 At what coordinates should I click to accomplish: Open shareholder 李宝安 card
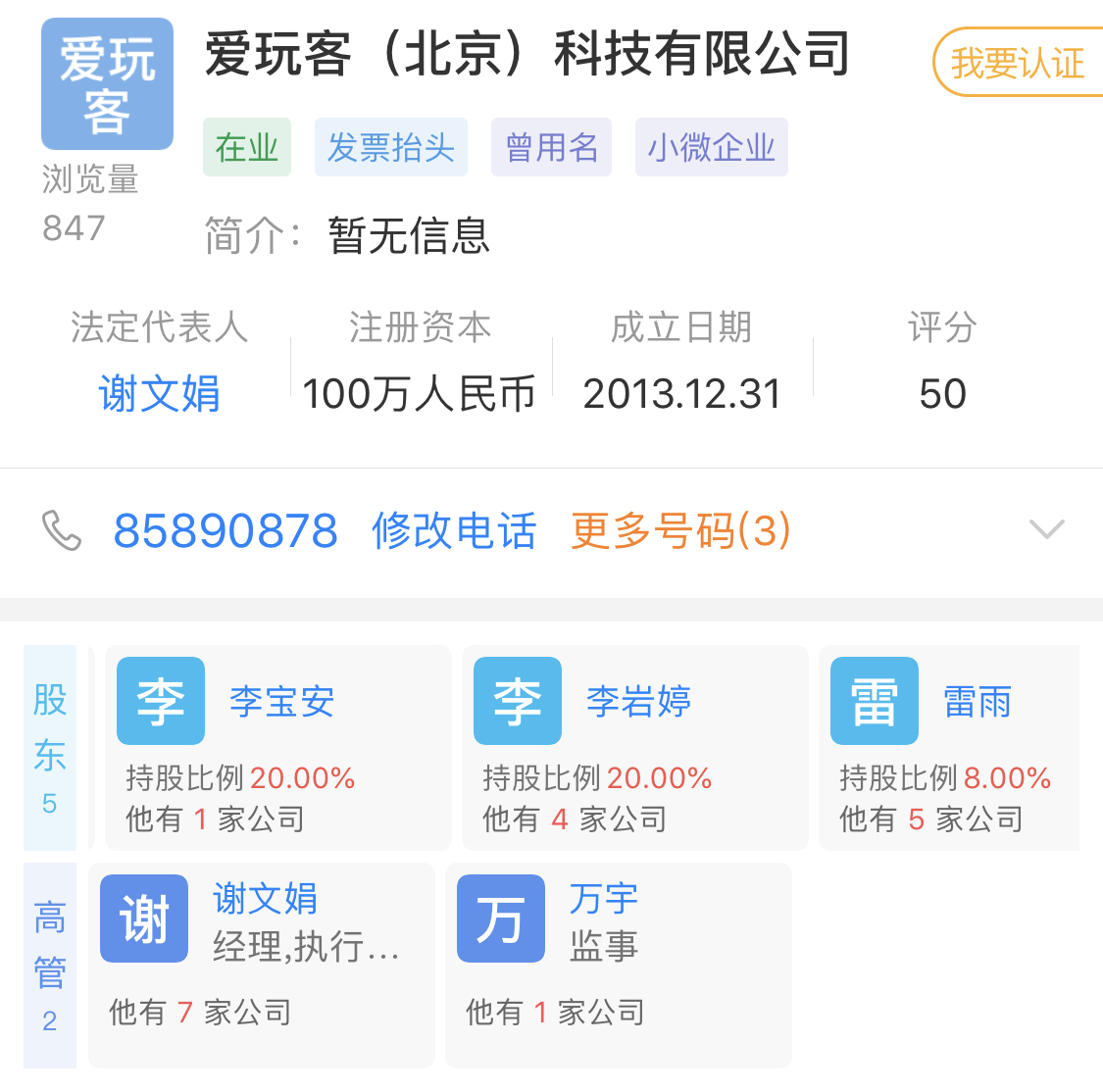click(277, 747)
